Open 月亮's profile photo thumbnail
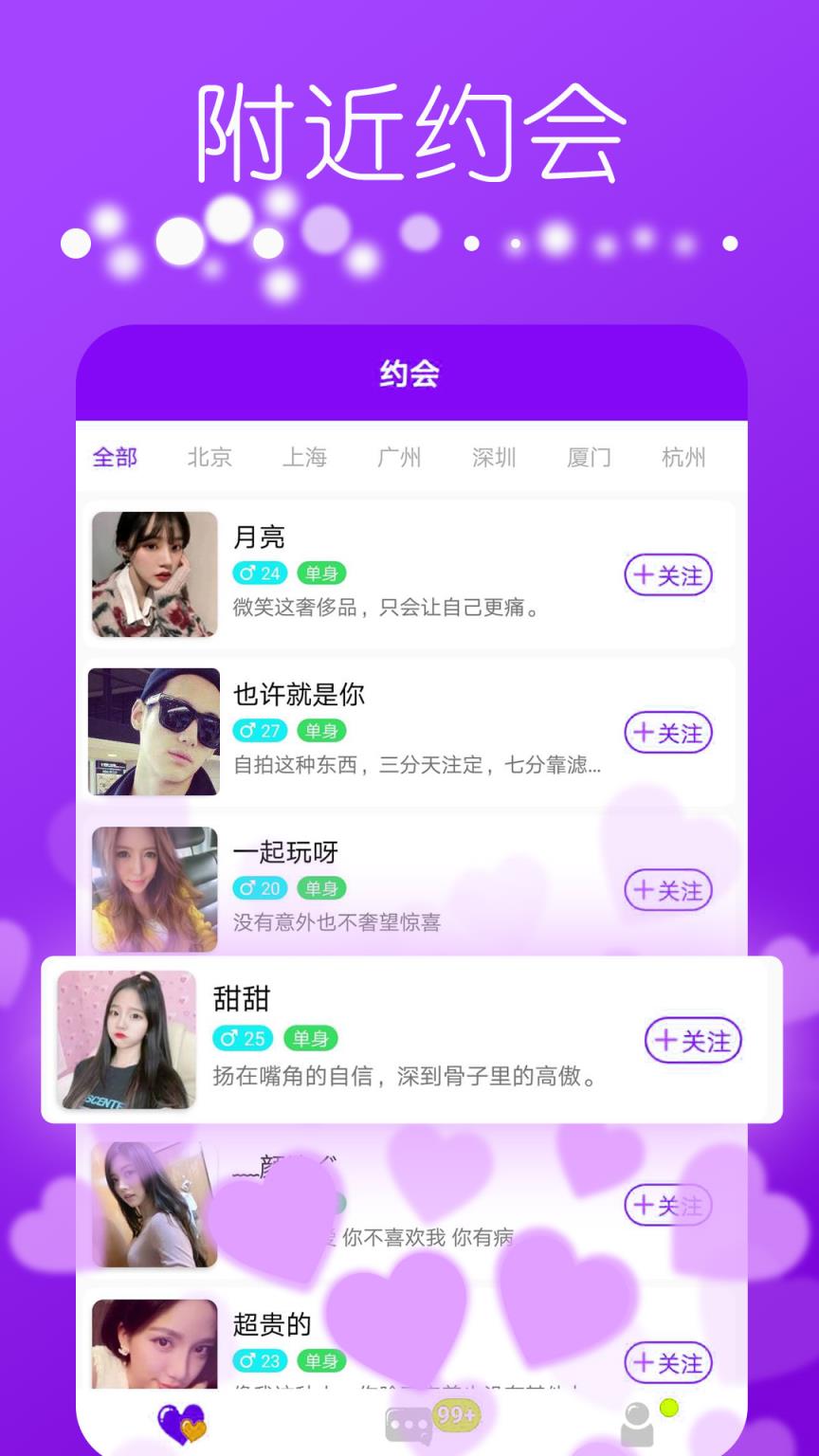 (154, 573)
